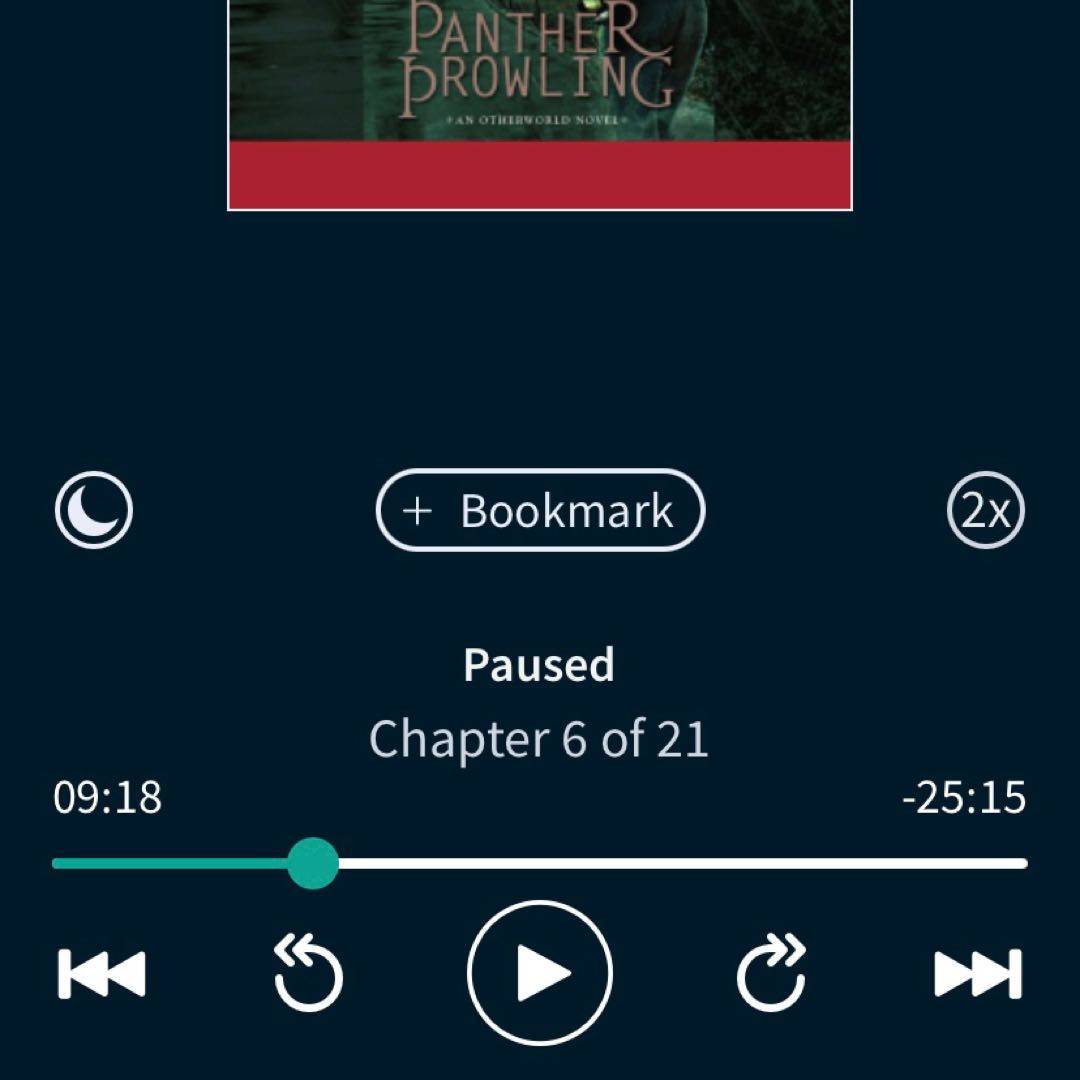Skip back a few seconds
Screen dimensions: 1080x1080
(x=308, y=973)
